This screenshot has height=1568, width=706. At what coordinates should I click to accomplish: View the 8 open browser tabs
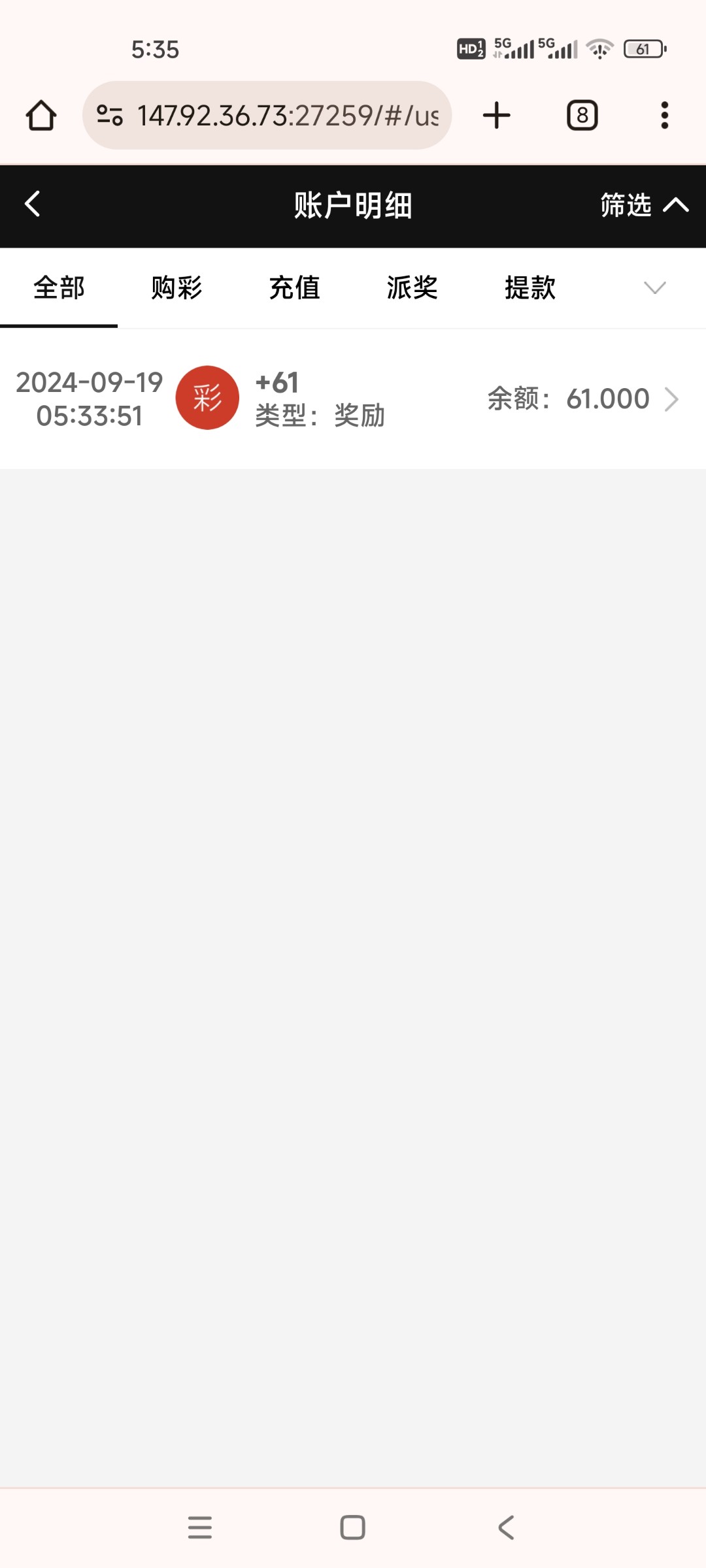[x=582, y=116]
